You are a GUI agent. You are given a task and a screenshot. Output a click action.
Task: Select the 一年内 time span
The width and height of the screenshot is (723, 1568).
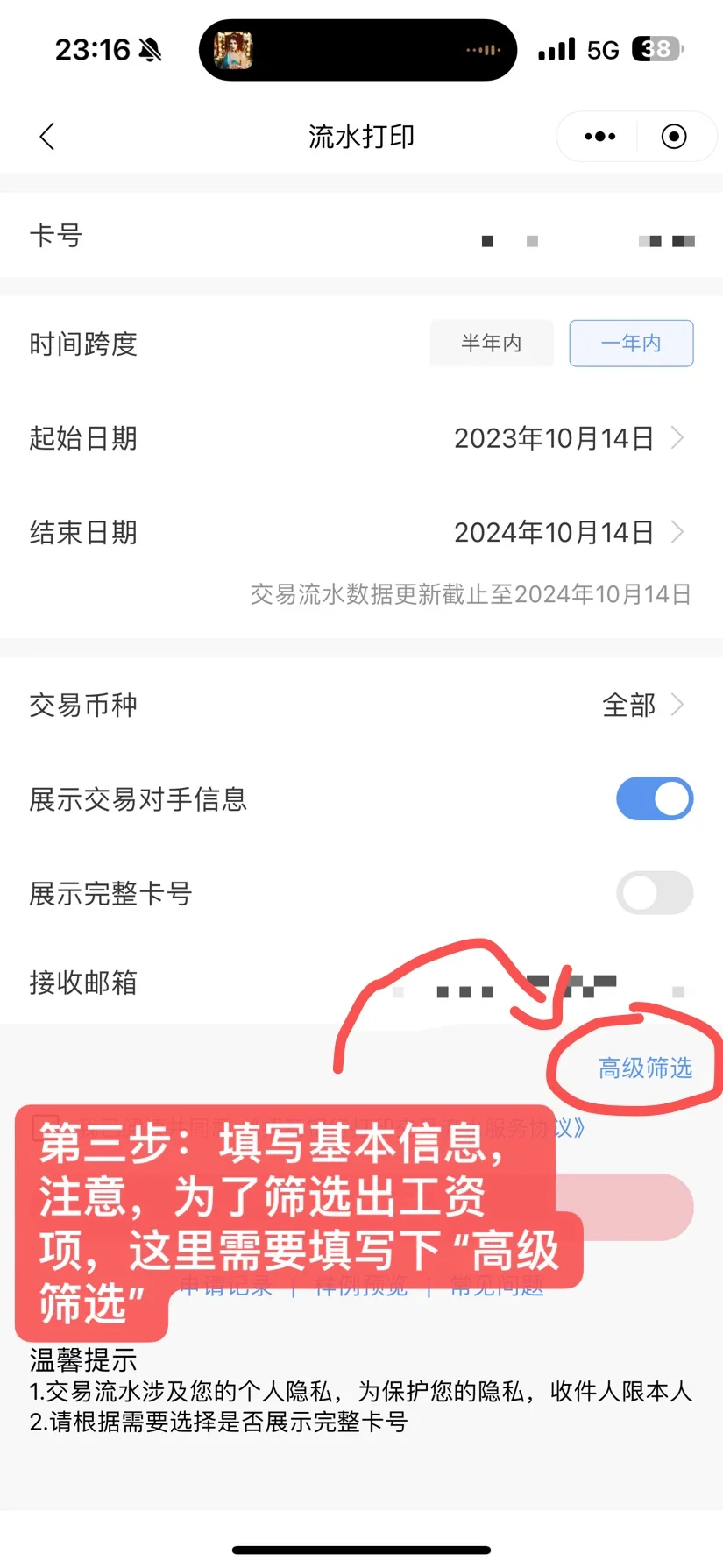tap(631, 344)
